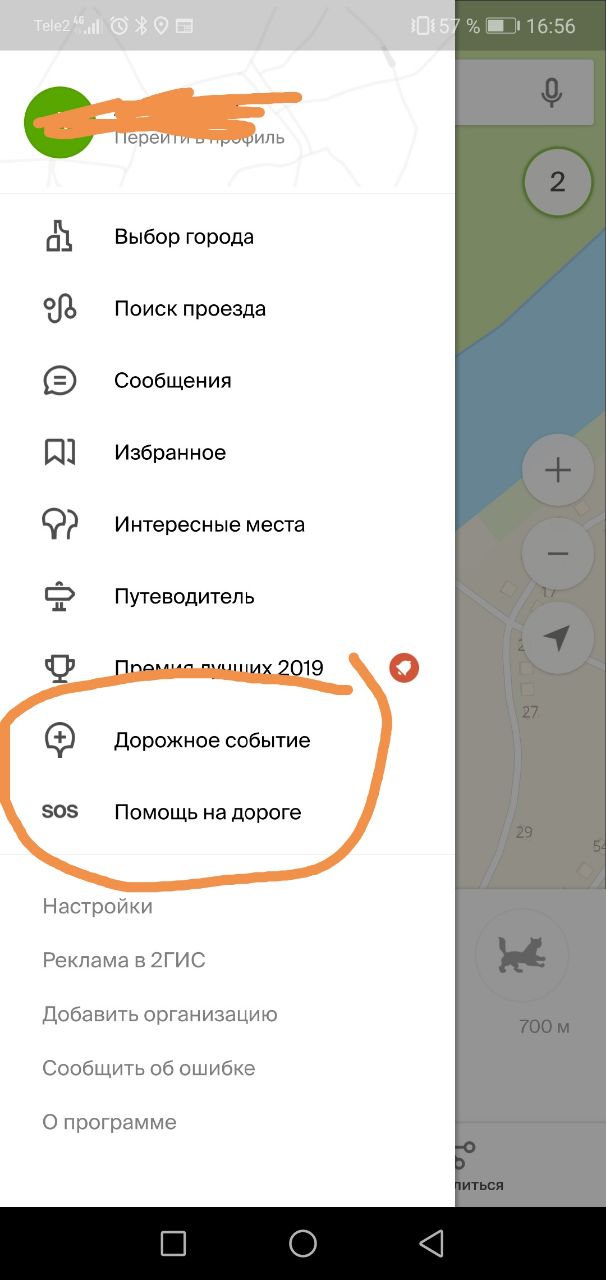
Task: Open О программе
Action: point(109,1123)
